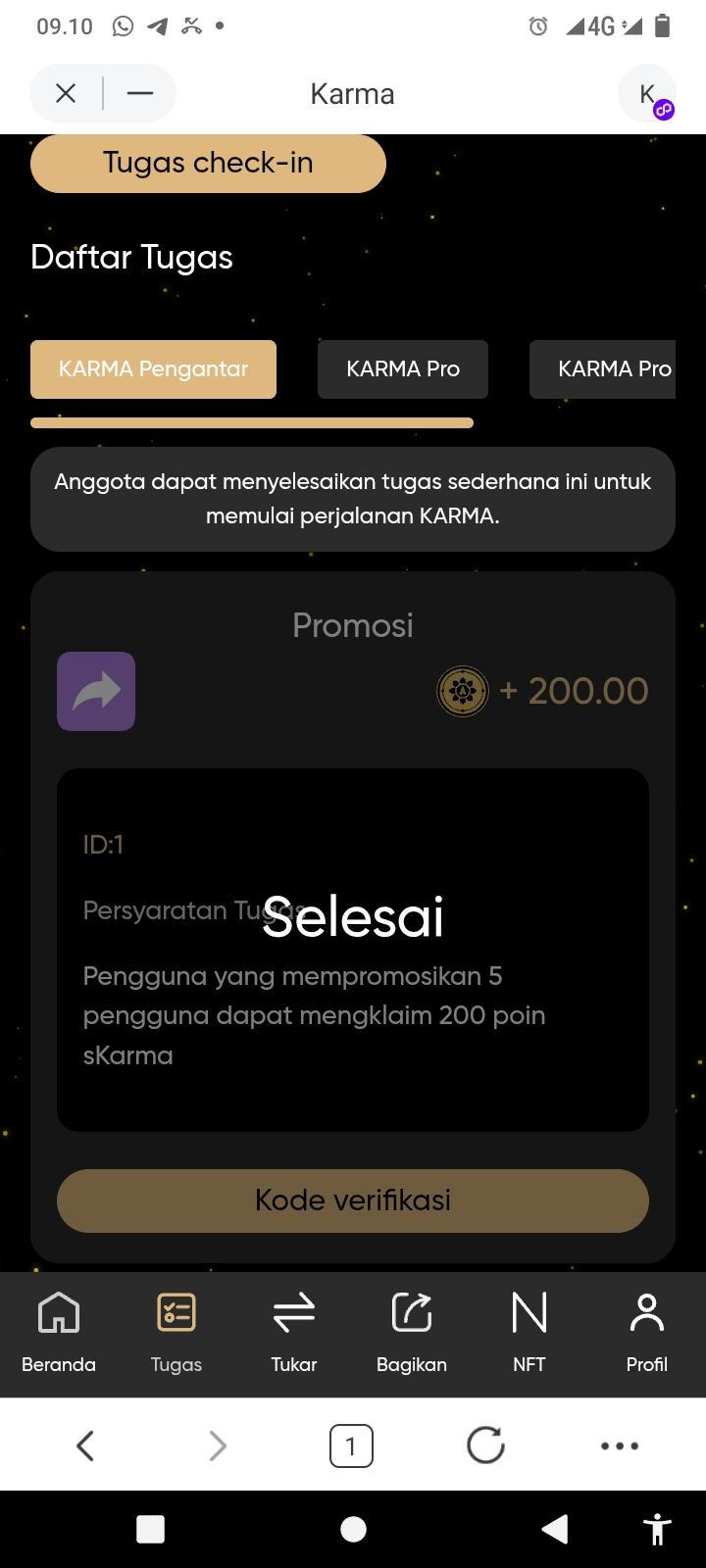Minimize the Karma window
This screenshot has height=1568, width=706.
(x=140, y=93)
